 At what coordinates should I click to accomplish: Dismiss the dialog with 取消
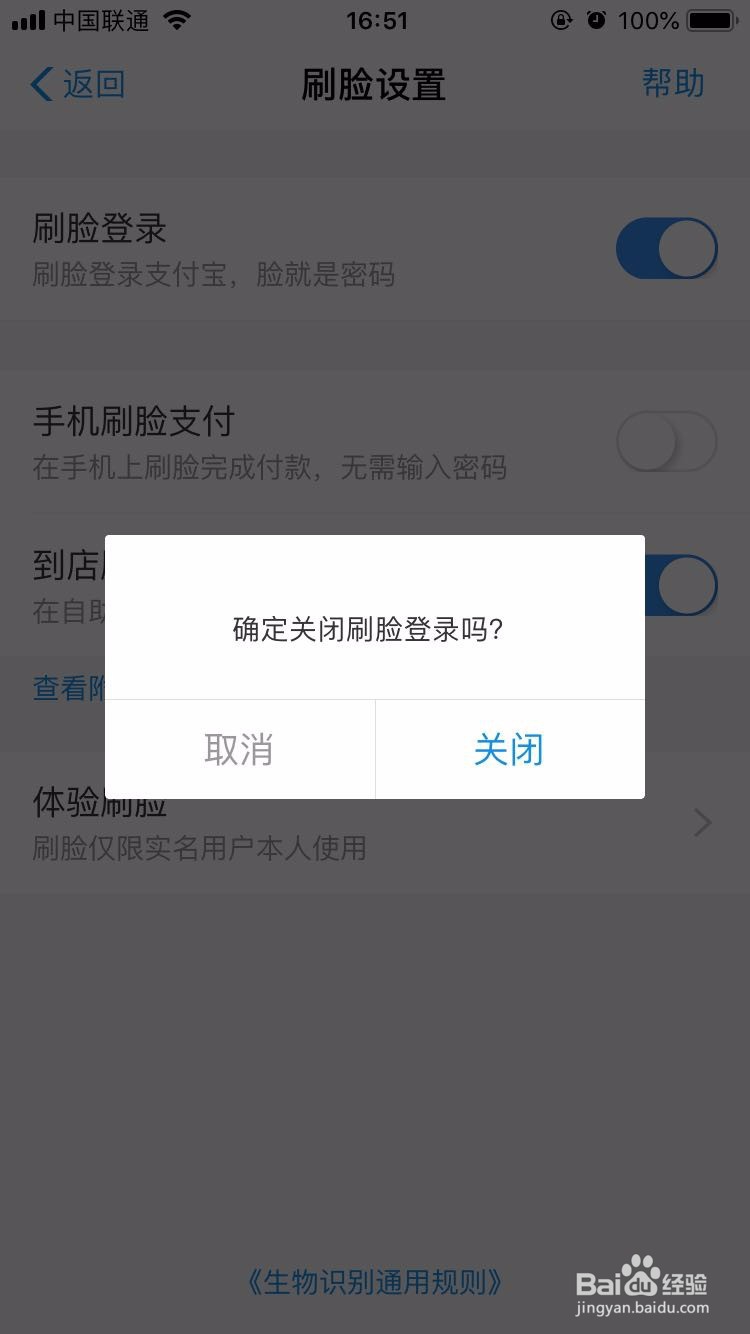click(x=240, y=749)
